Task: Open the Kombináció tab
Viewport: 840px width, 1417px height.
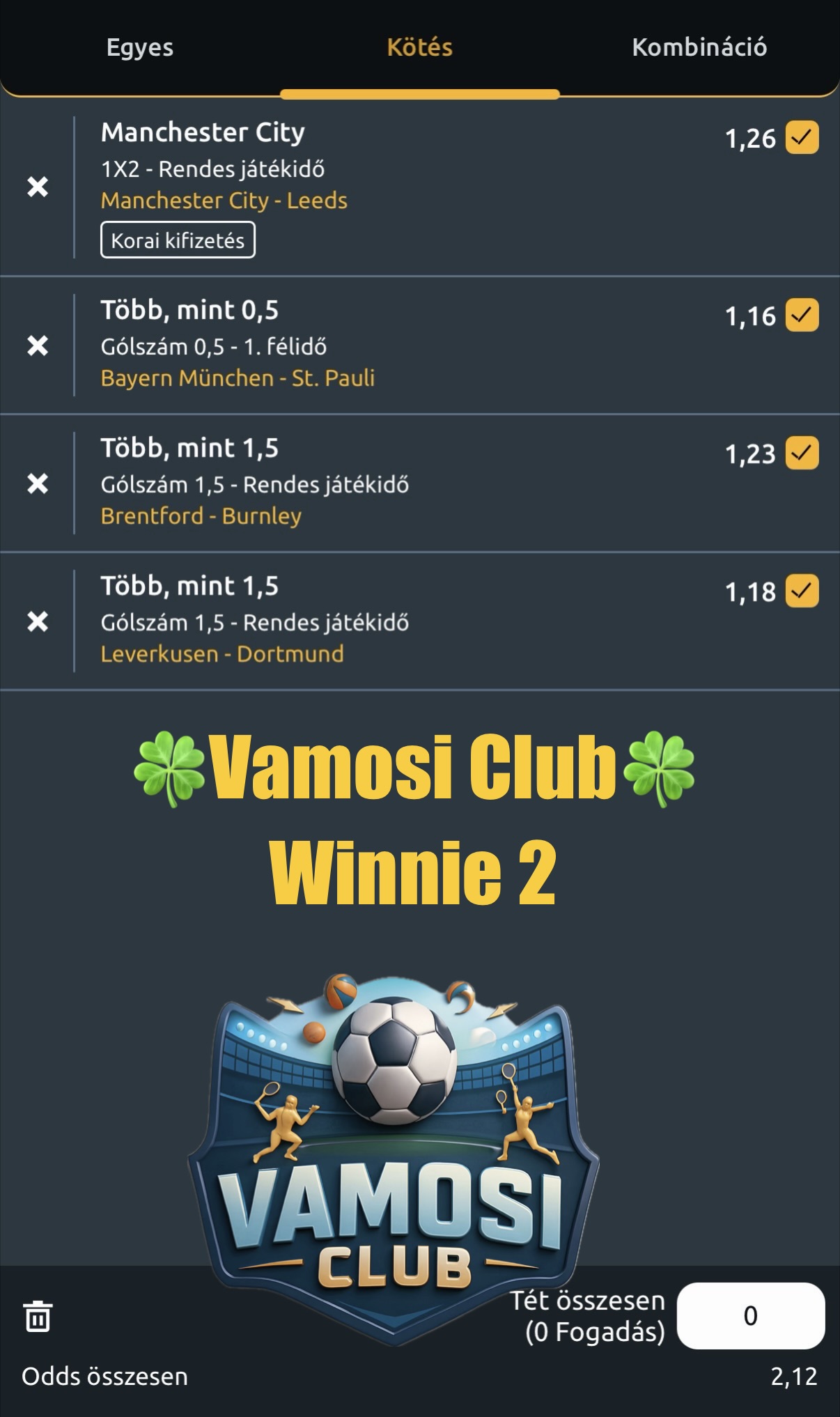Action: pos(699,47)
